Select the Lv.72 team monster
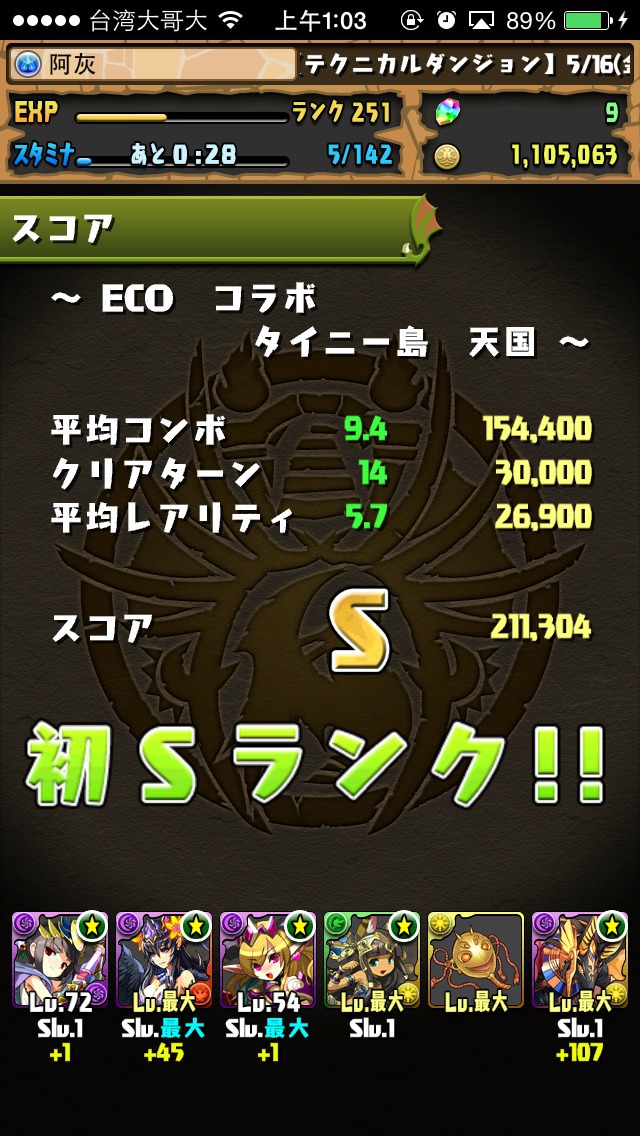This screenshot has width=640, height=1136. (x=60, y=959)
